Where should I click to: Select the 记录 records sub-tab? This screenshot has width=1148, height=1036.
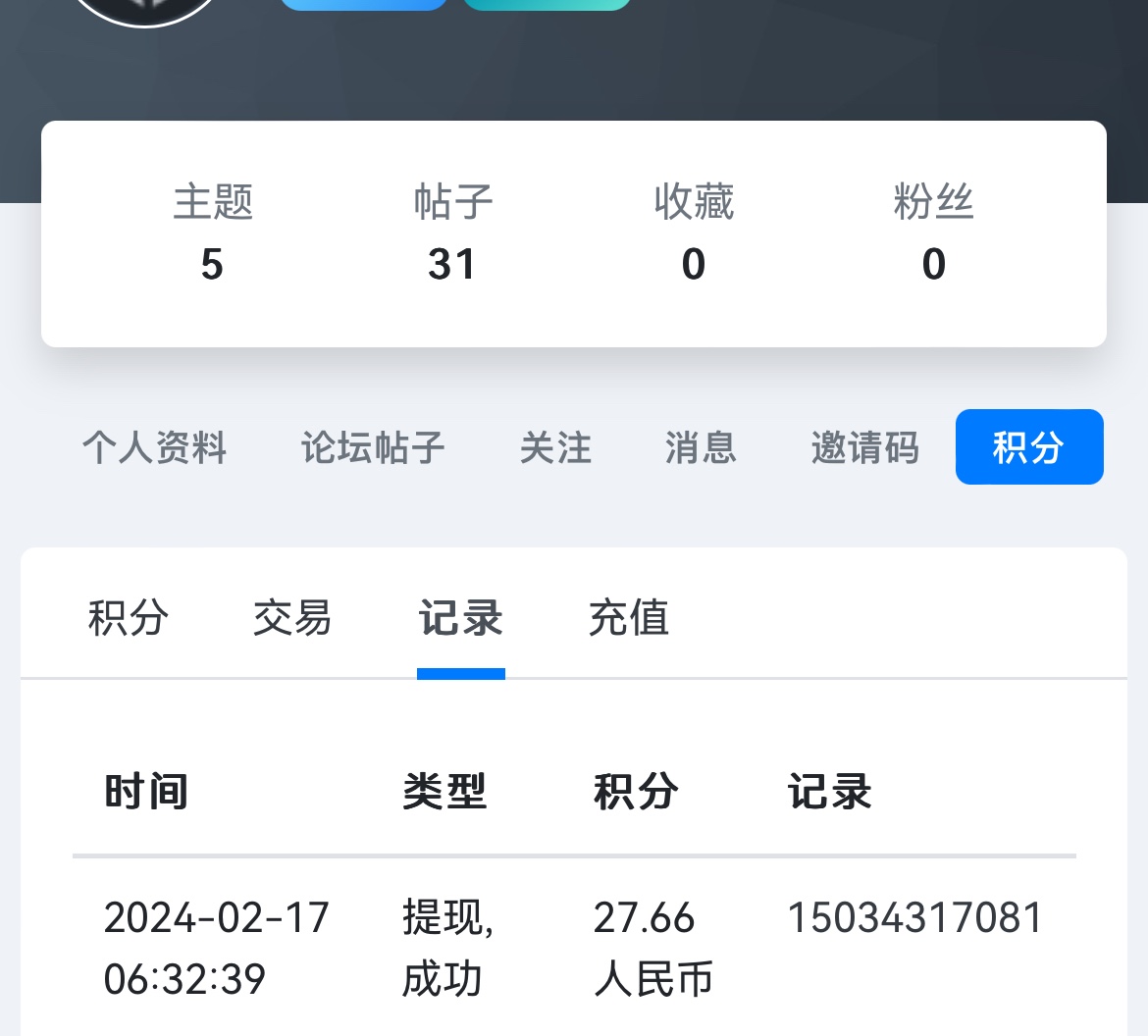[x=461, y=619]
